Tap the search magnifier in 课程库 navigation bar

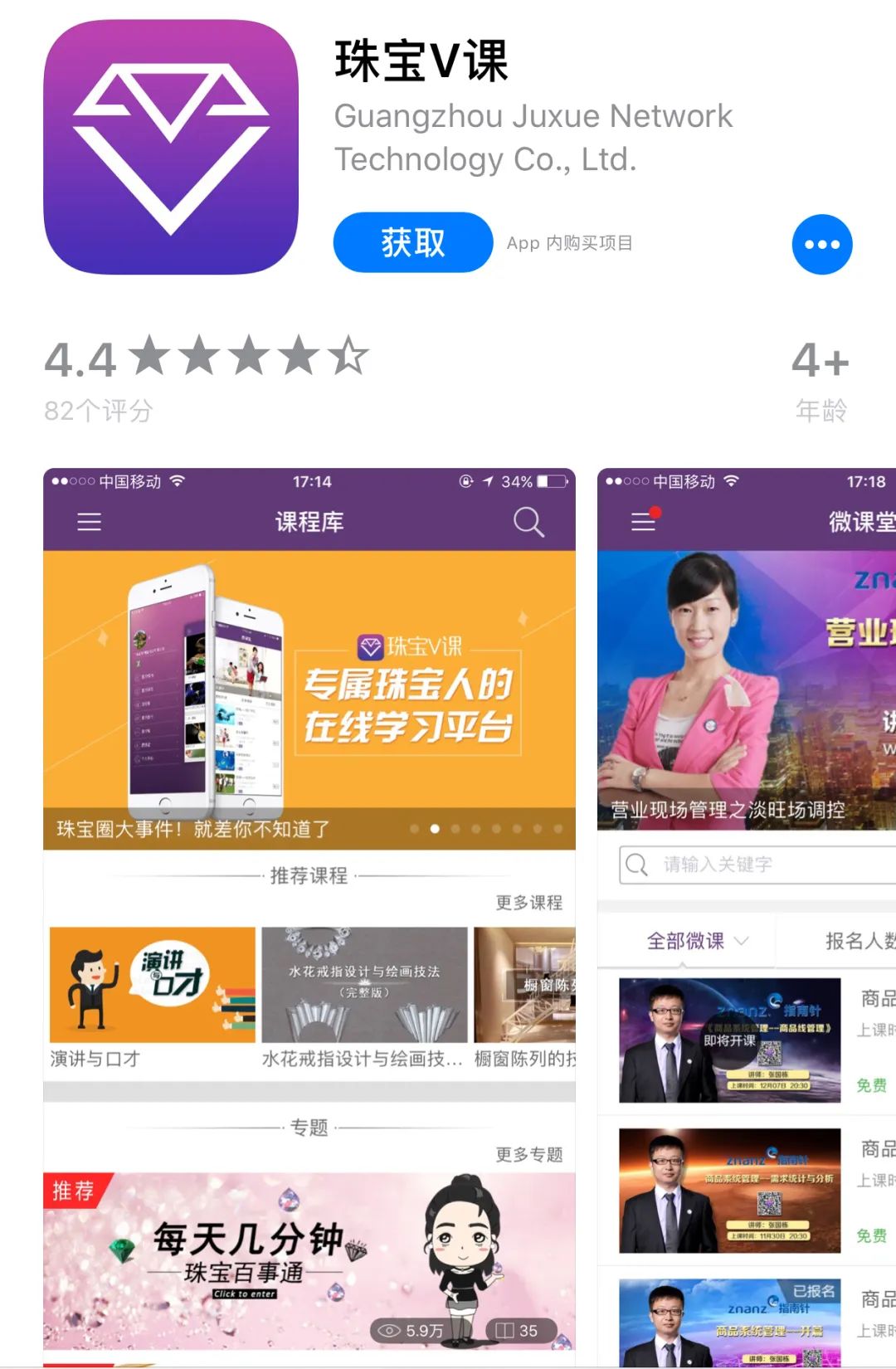528,522
